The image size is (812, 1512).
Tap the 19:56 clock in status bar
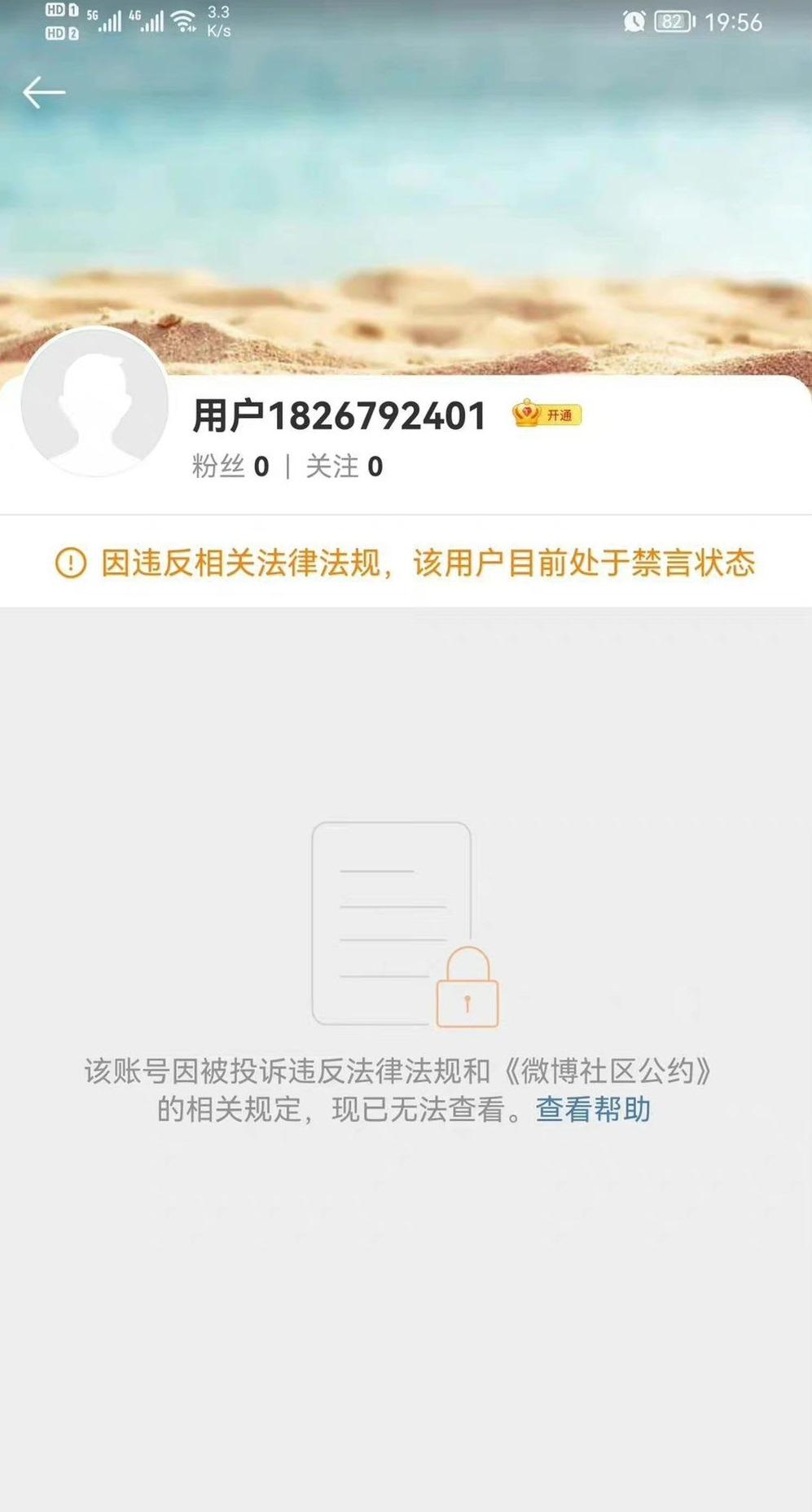tap(732, 21)
